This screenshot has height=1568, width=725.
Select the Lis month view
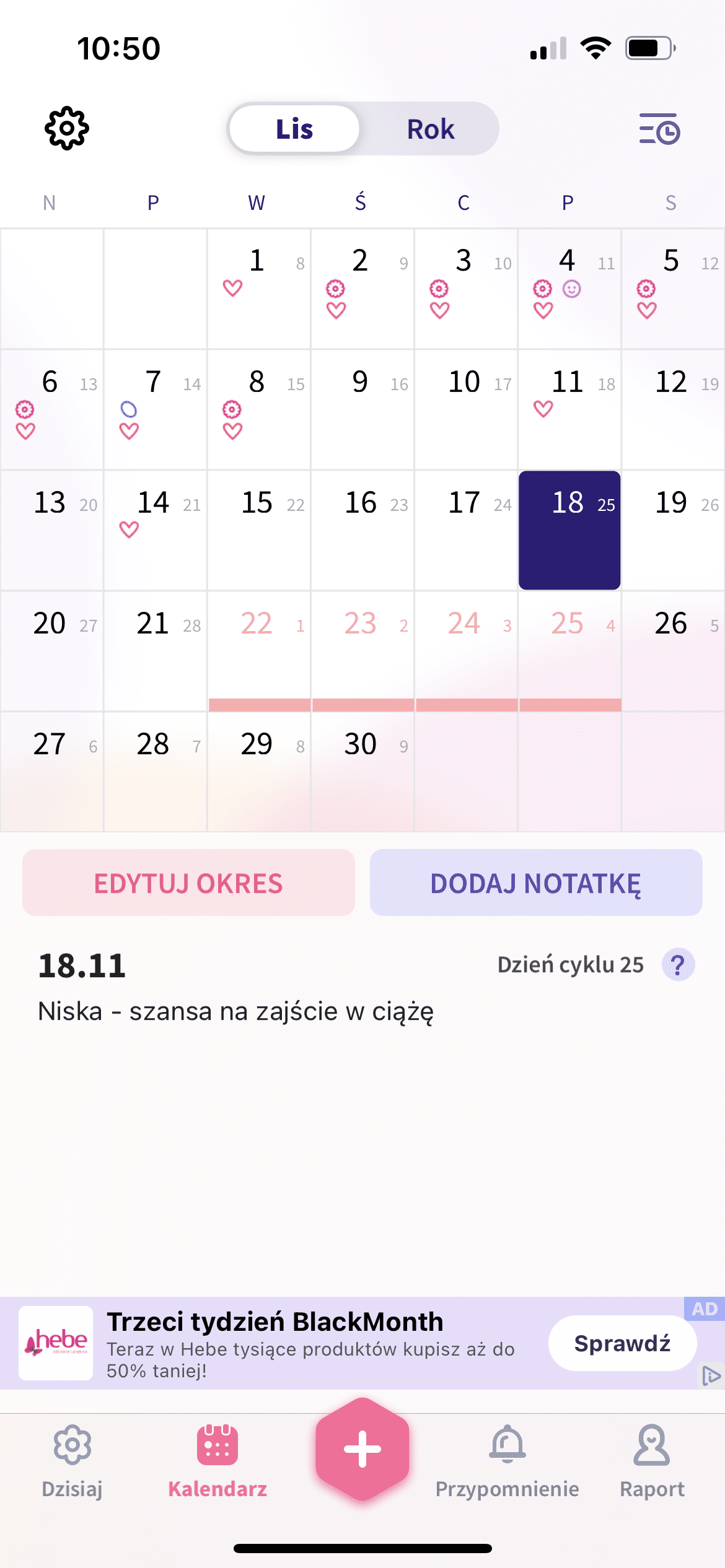[294, 129]
